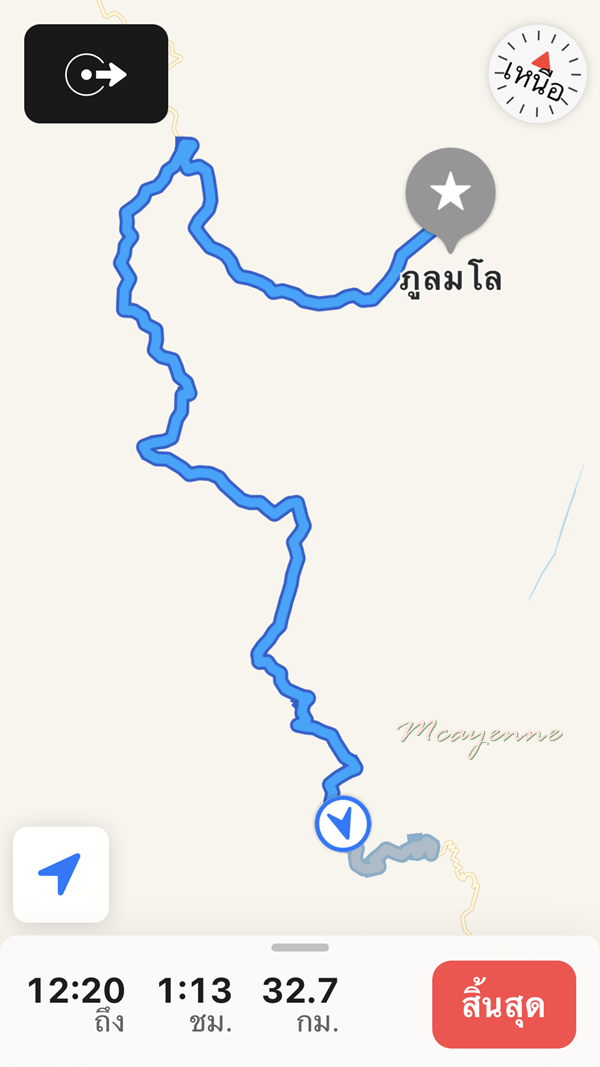
Task: Recenter map with the location arrow button
Action: (61, 874)
